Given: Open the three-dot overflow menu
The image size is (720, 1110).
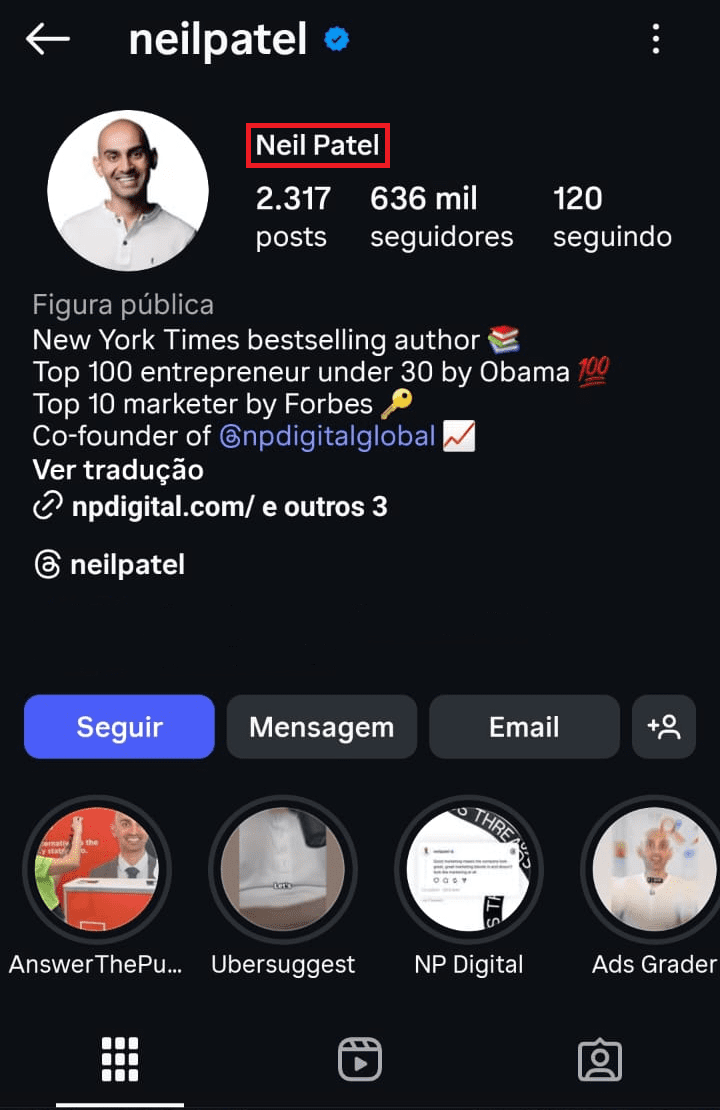Looking at the screenshot, I should pyautogui.click(x=656, y=39).
